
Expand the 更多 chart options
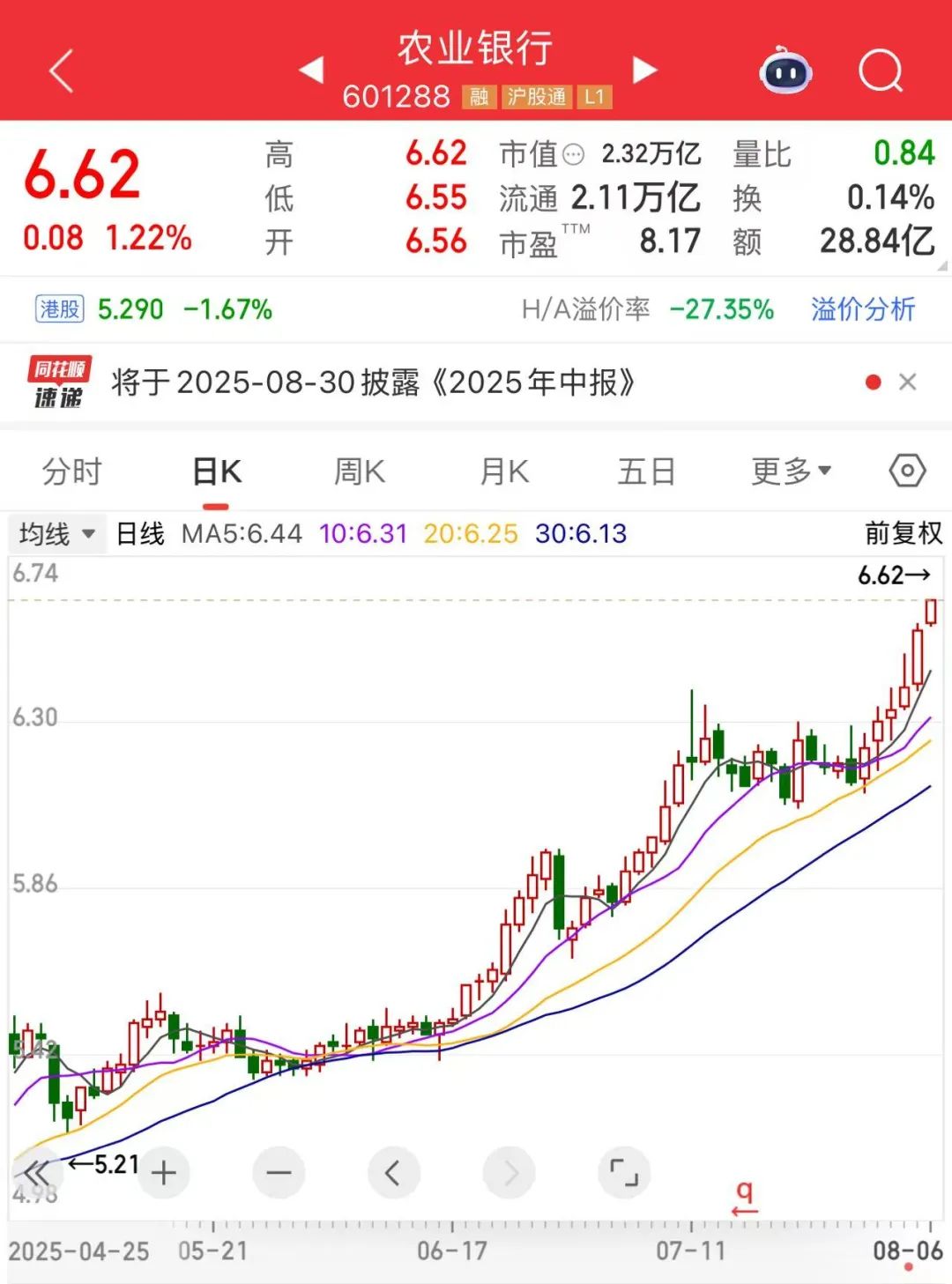(x=791, y=471)
